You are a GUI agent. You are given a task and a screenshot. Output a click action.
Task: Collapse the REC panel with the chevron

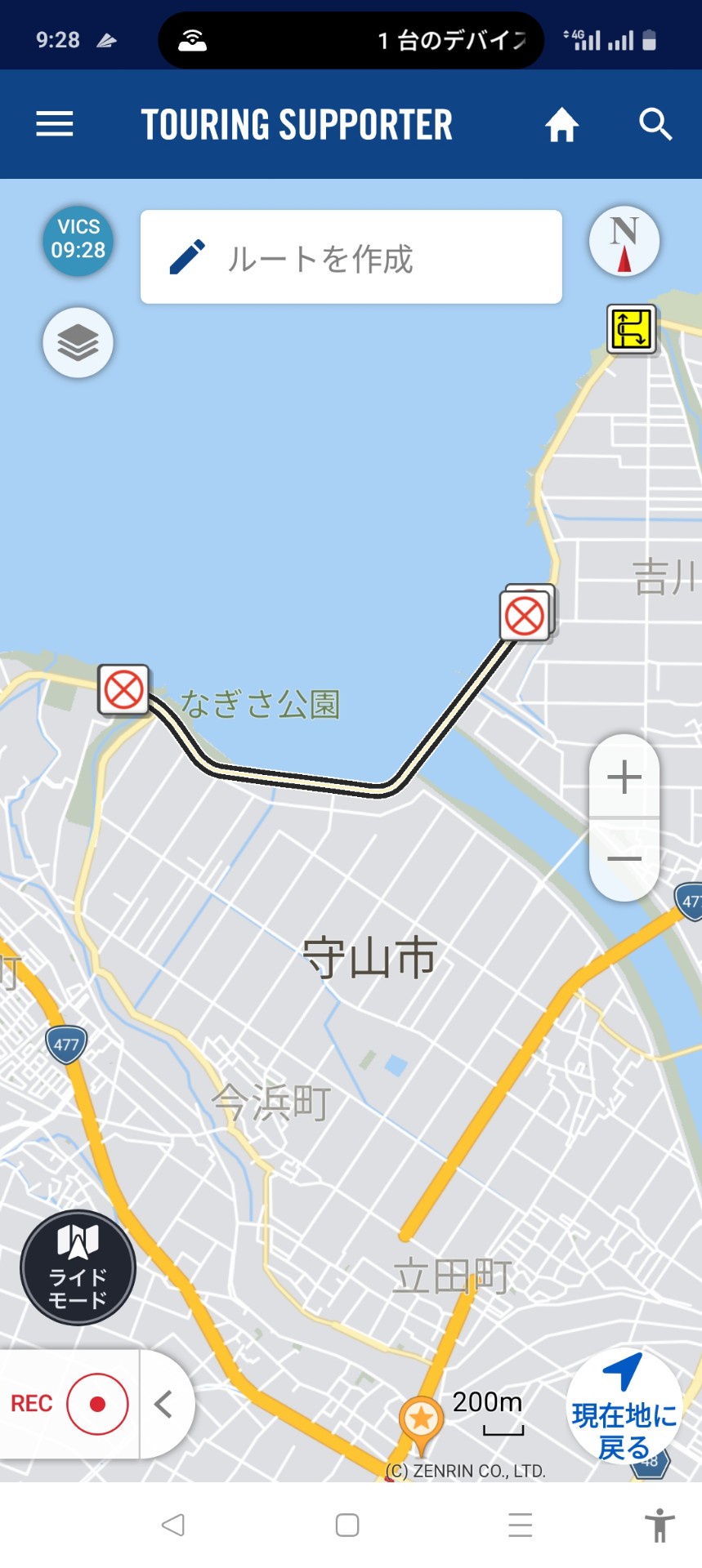[x=164, y=1404]
